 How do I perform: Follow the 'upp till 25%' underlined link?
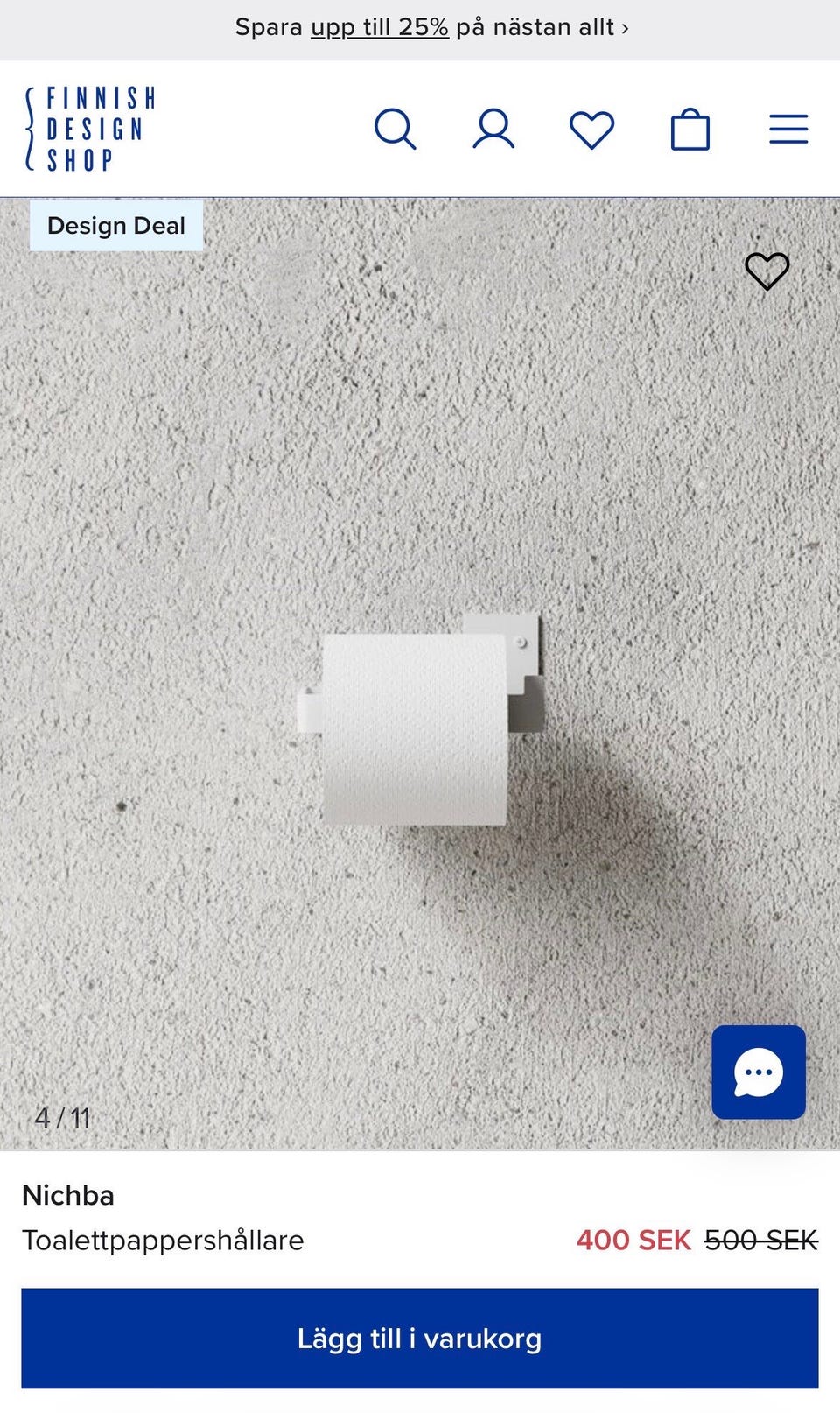pyautogui.click(x=378, y=26)
